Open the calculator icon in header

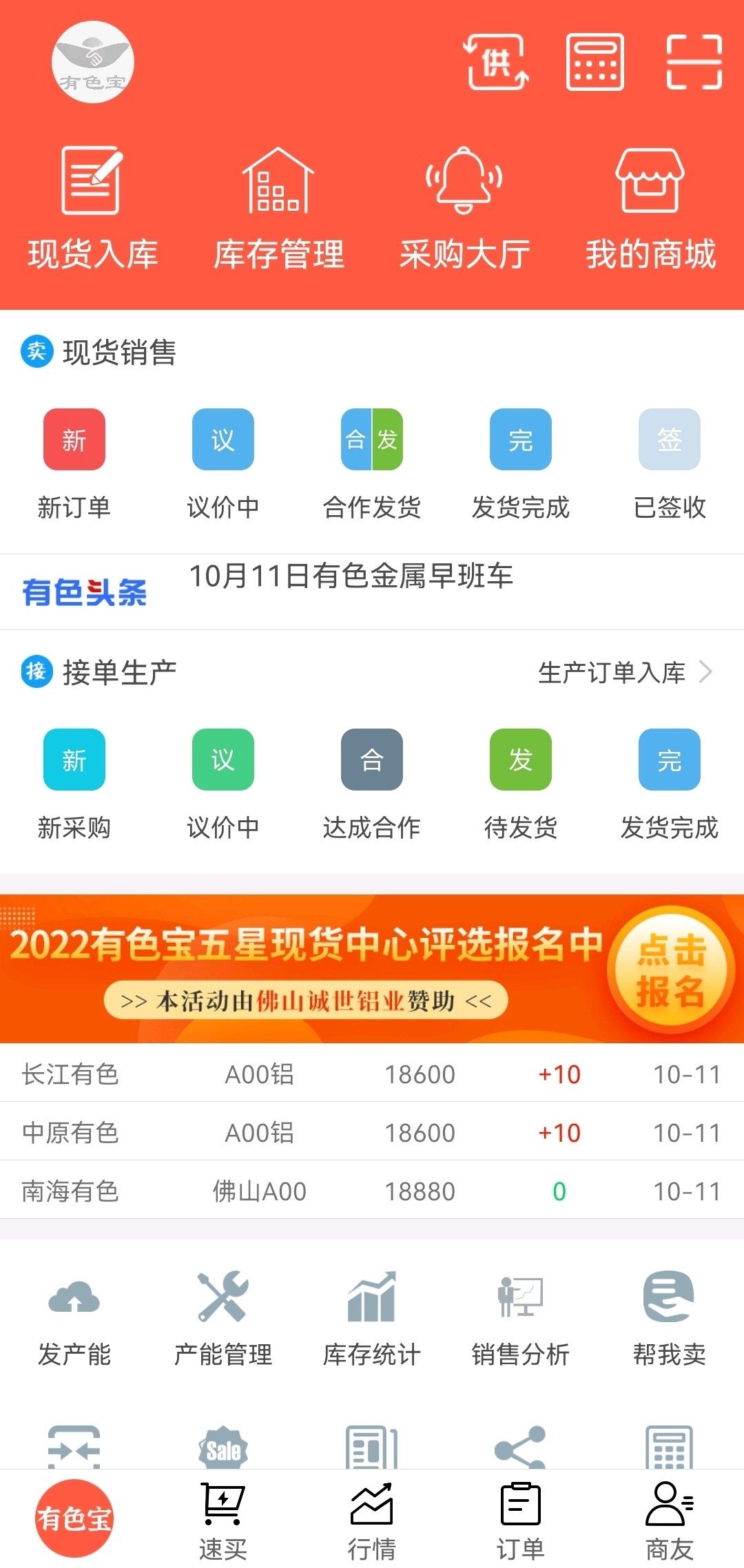pyautogui.click(x=595, y=62)
